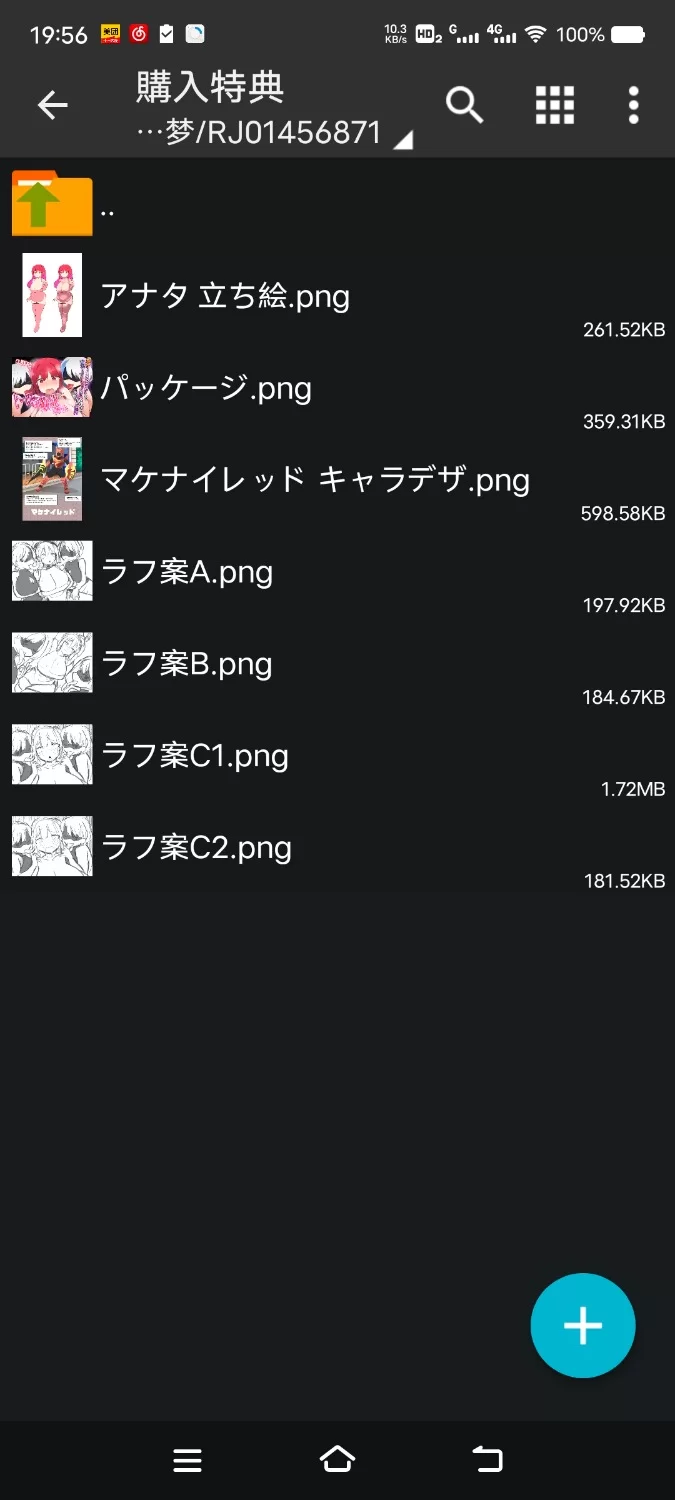The height and width of the screenshot is (1500, 675).
Task: Tap the plus floating action button
Action: point(582,1326)
